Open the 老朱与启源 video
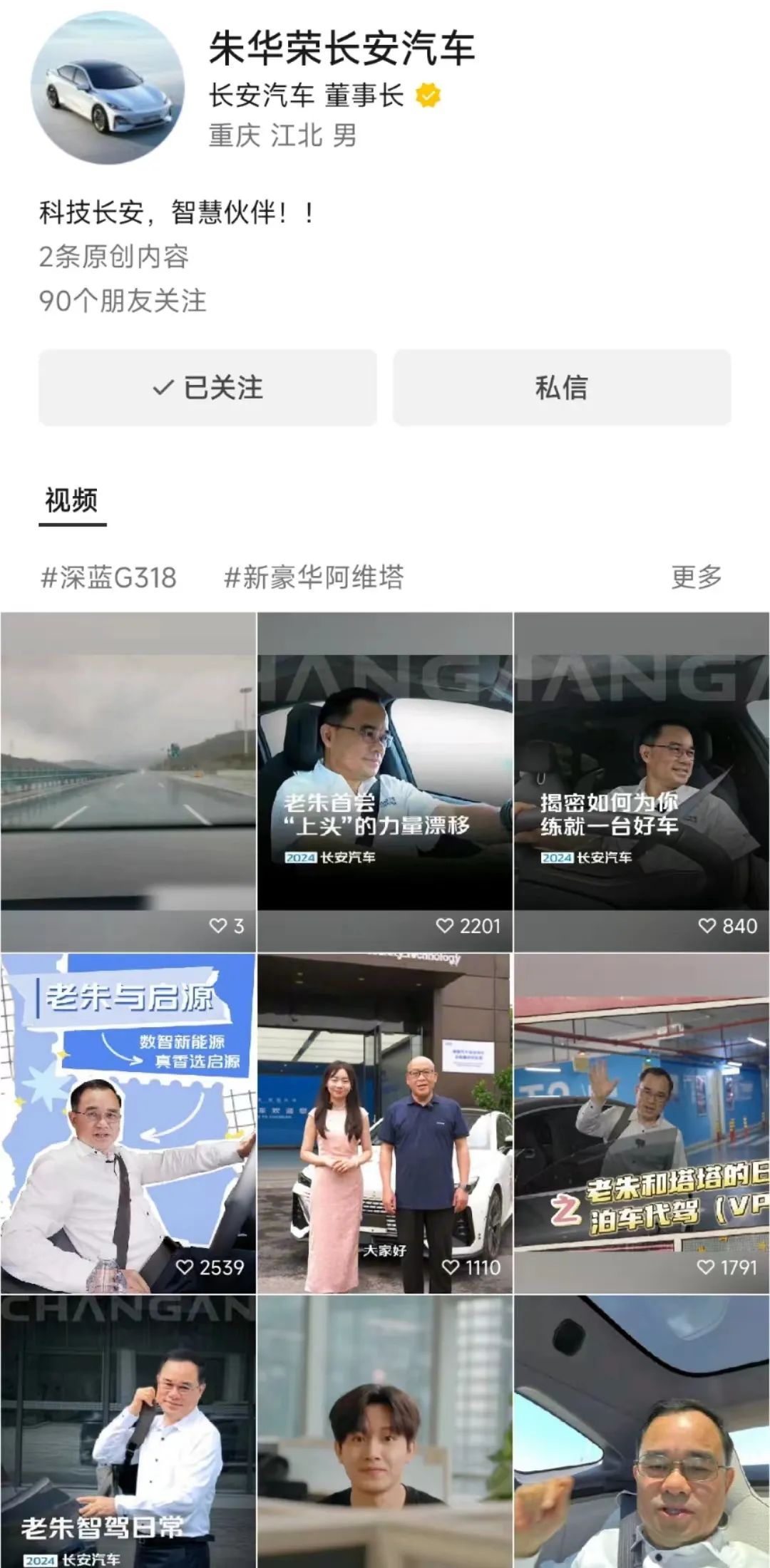Image resolution: width=770 pixels, height=1568 pixels. pos(128,1123)
